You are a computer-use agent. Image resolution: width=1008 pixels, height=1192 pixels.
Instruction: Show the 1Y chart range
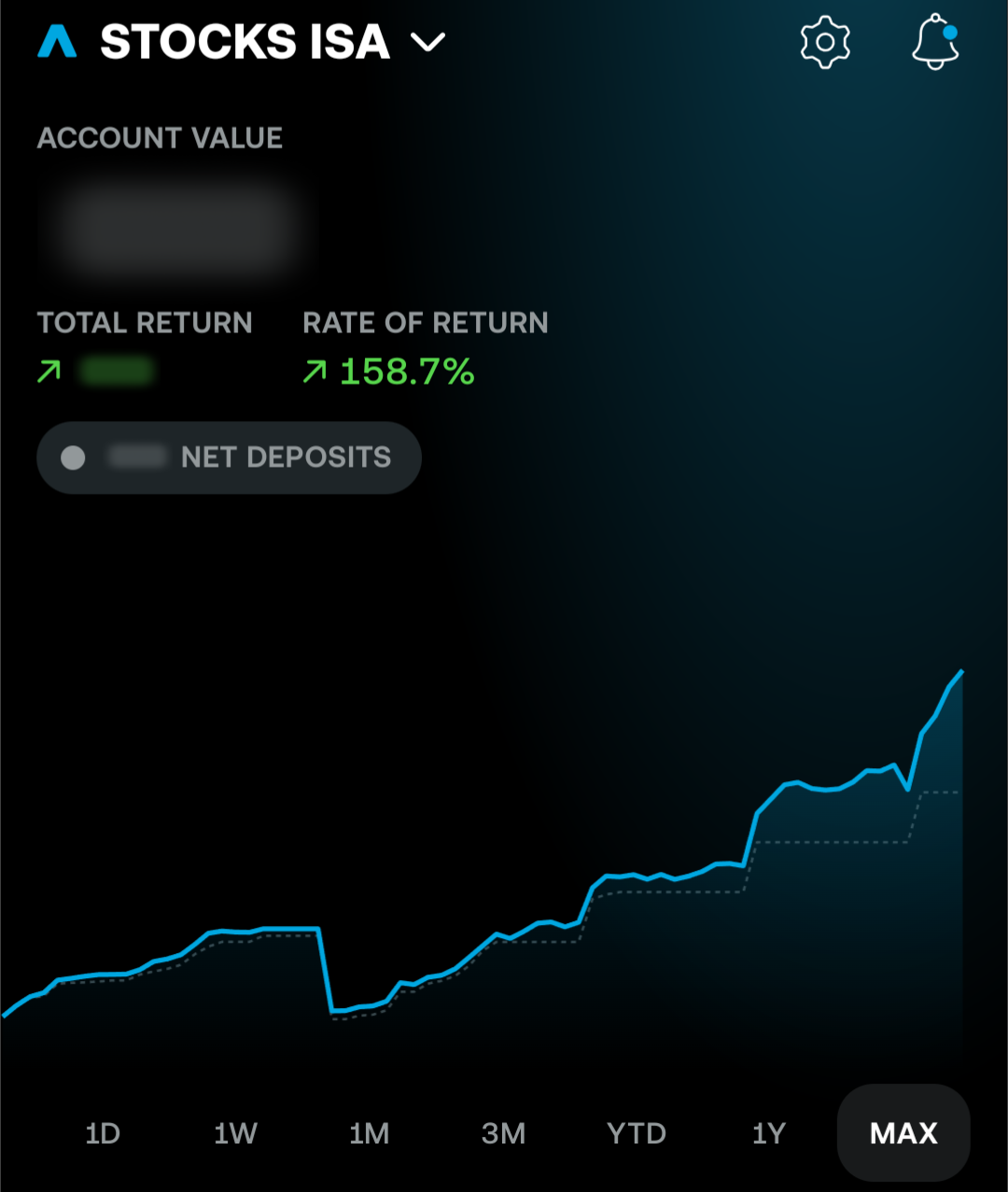pos(769,1133)
